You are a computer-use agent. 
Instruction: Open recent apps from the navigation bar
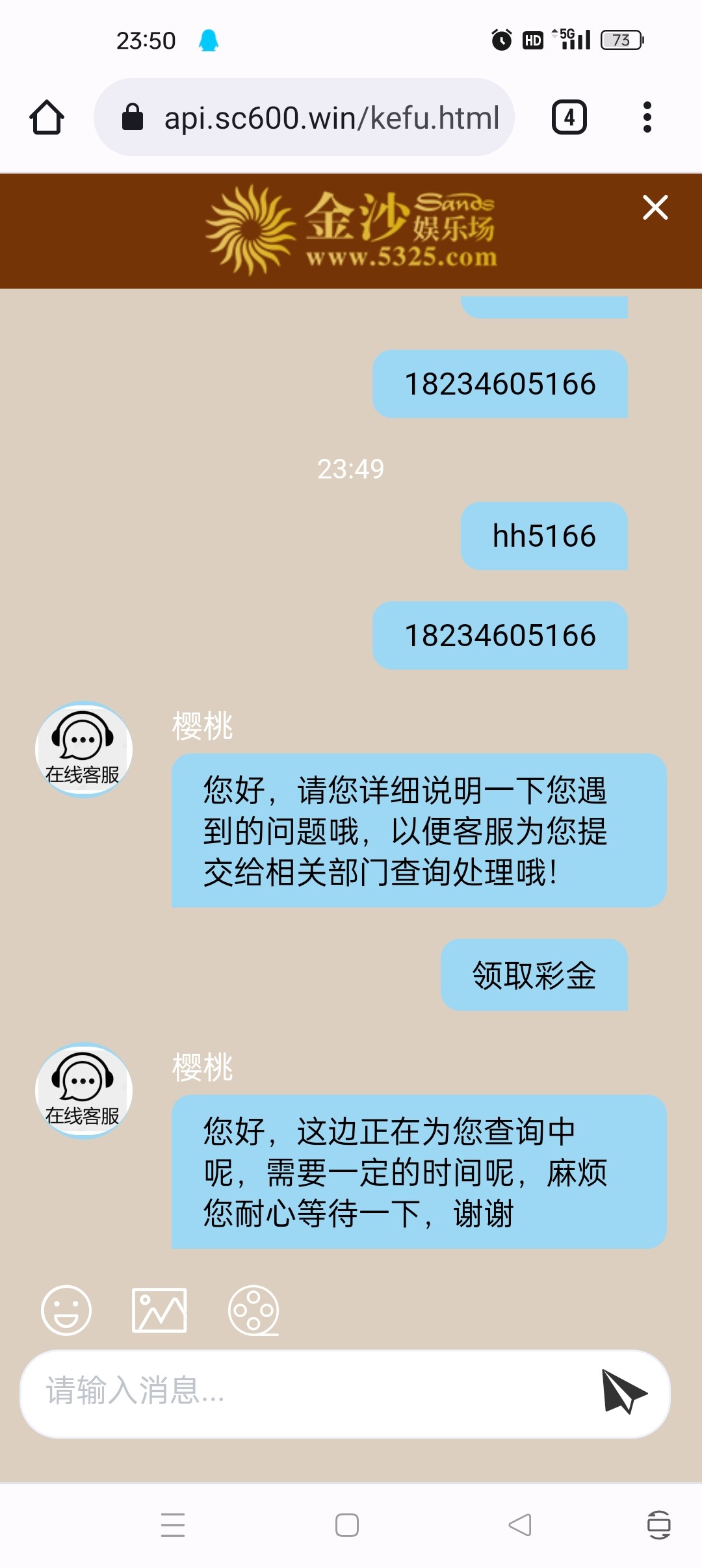pos(173,1525)
